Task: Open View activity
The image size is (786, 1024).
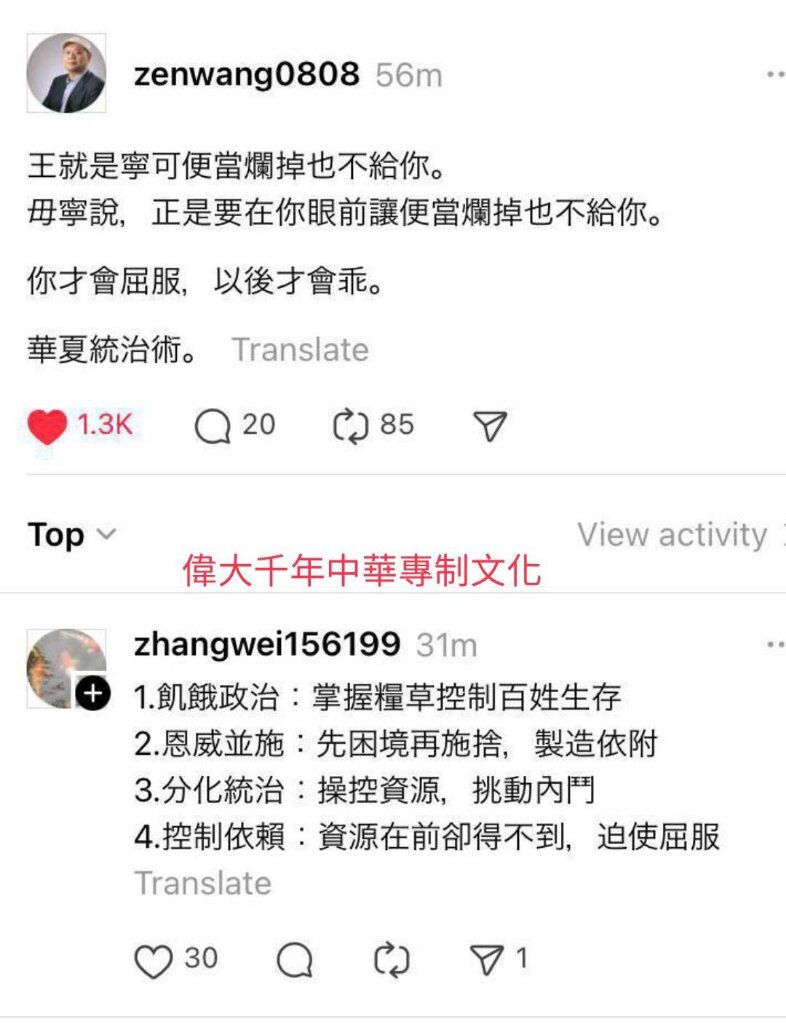Action: click(672, 535)
